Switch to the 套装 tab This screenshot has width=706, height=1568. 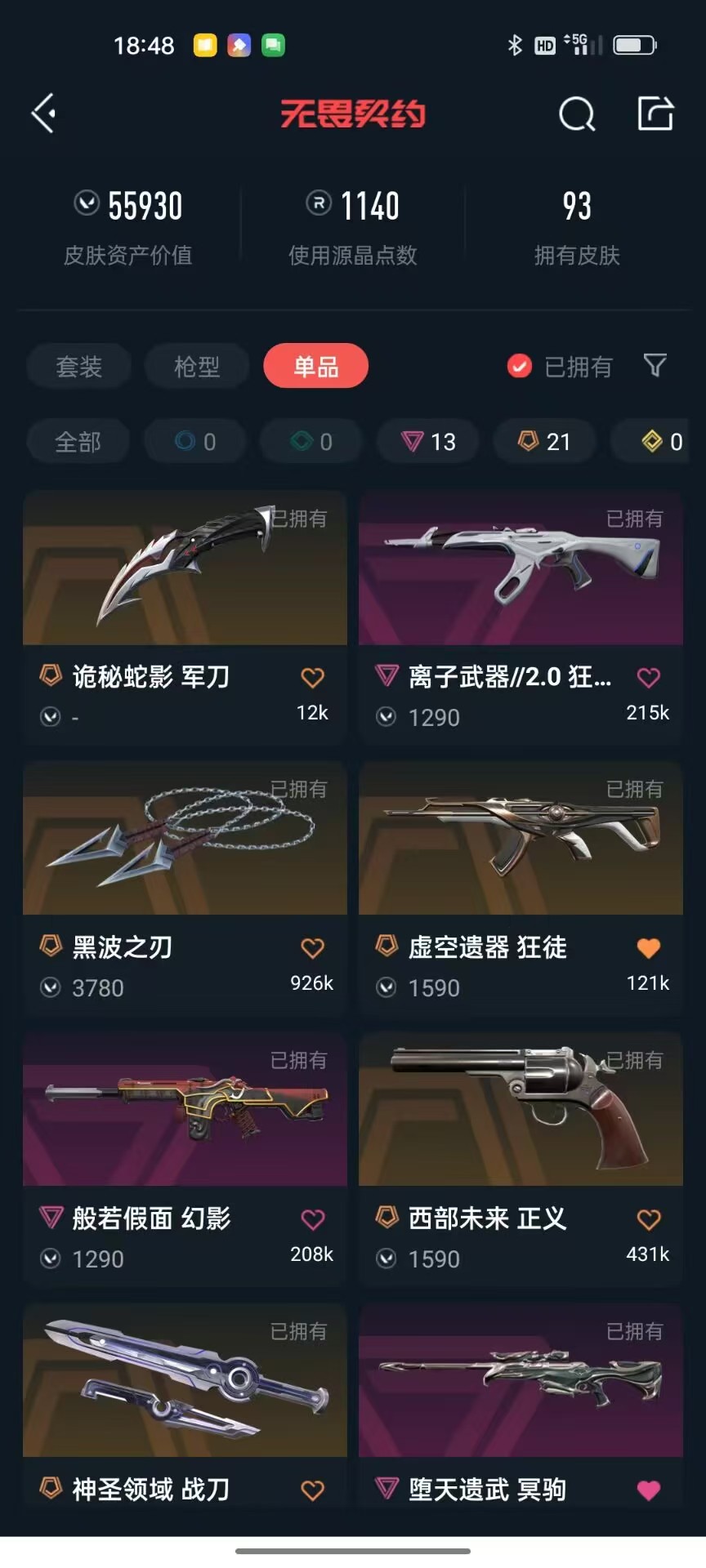pyautogui.click(x=78, y=367)
